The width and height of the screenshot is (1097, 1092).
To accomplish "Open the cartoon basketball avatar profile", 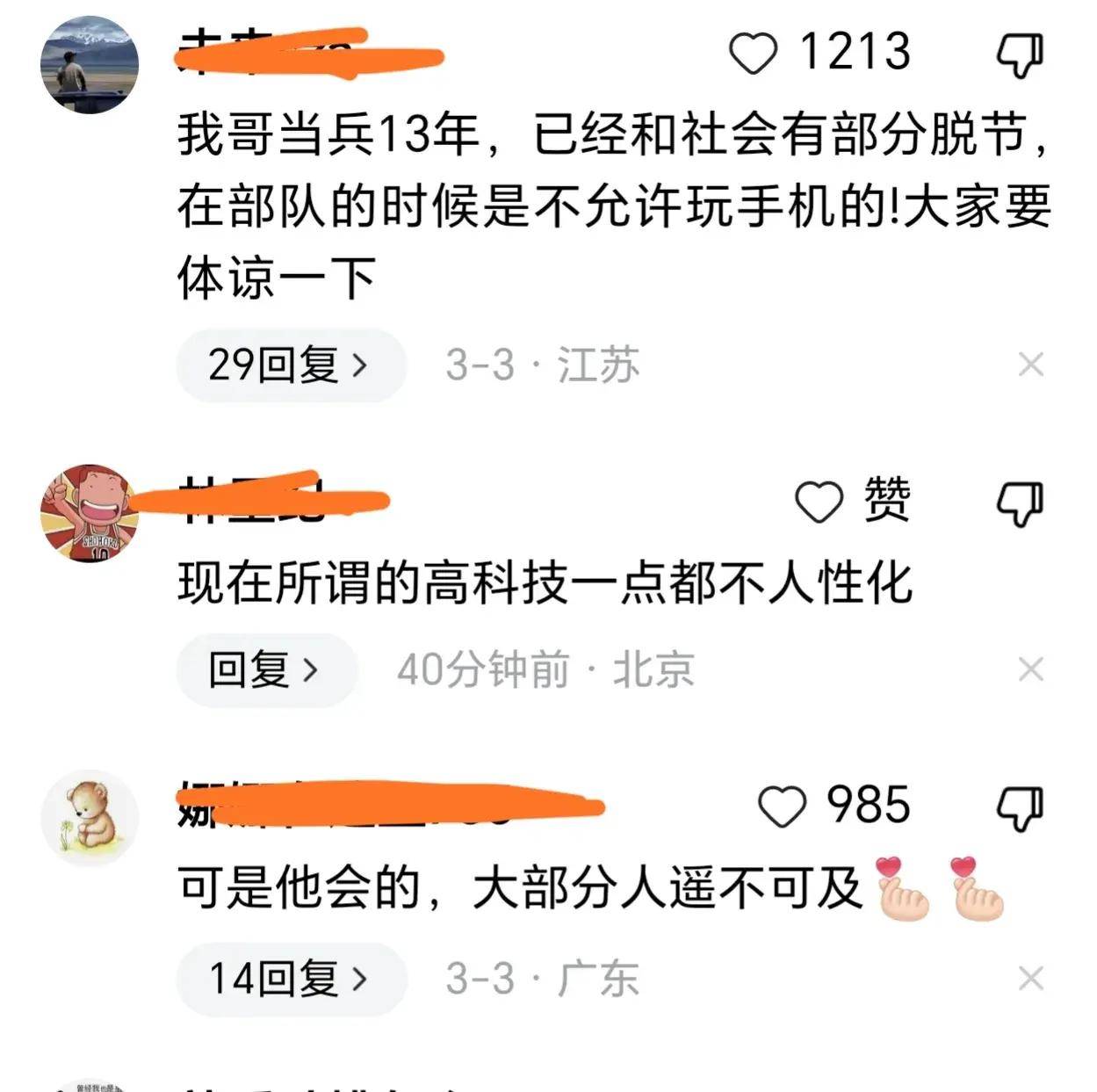I will coord(90,513).
